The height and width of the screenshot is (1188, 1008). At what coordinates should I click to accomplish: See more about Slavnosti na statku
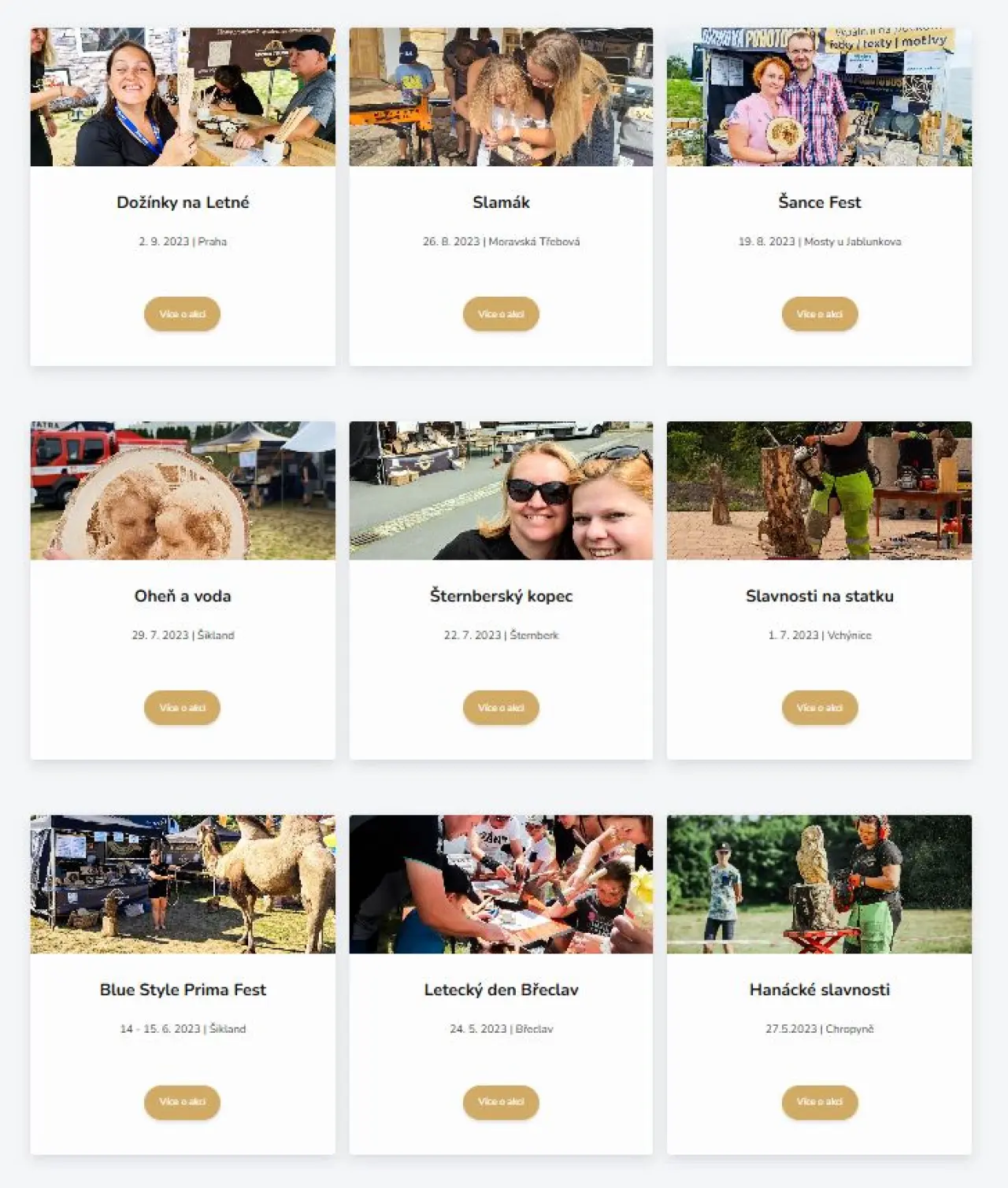tap(819, 708)
